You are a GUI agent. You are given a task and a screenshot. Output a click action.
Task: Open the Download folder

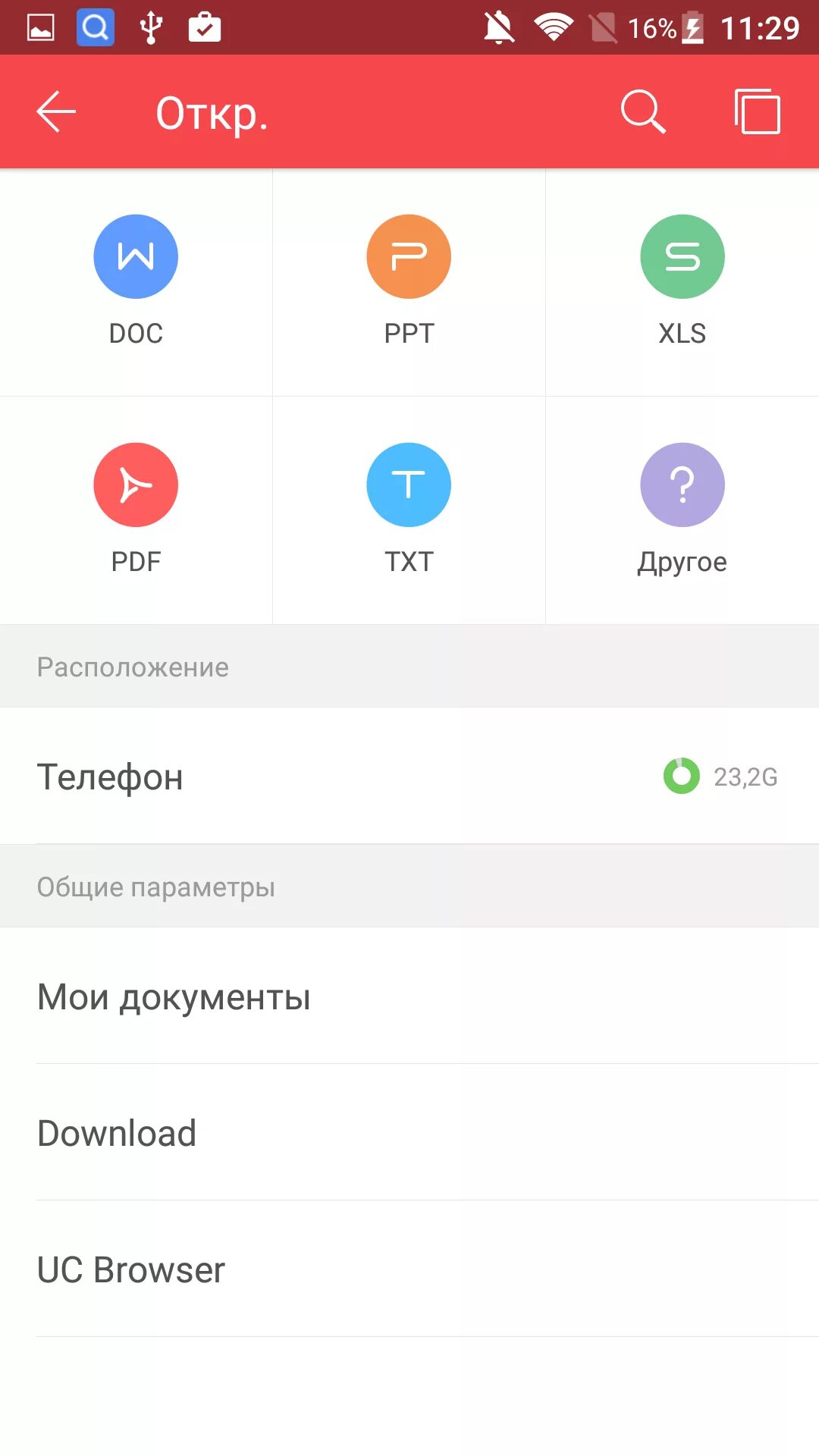pos(409,1133)
